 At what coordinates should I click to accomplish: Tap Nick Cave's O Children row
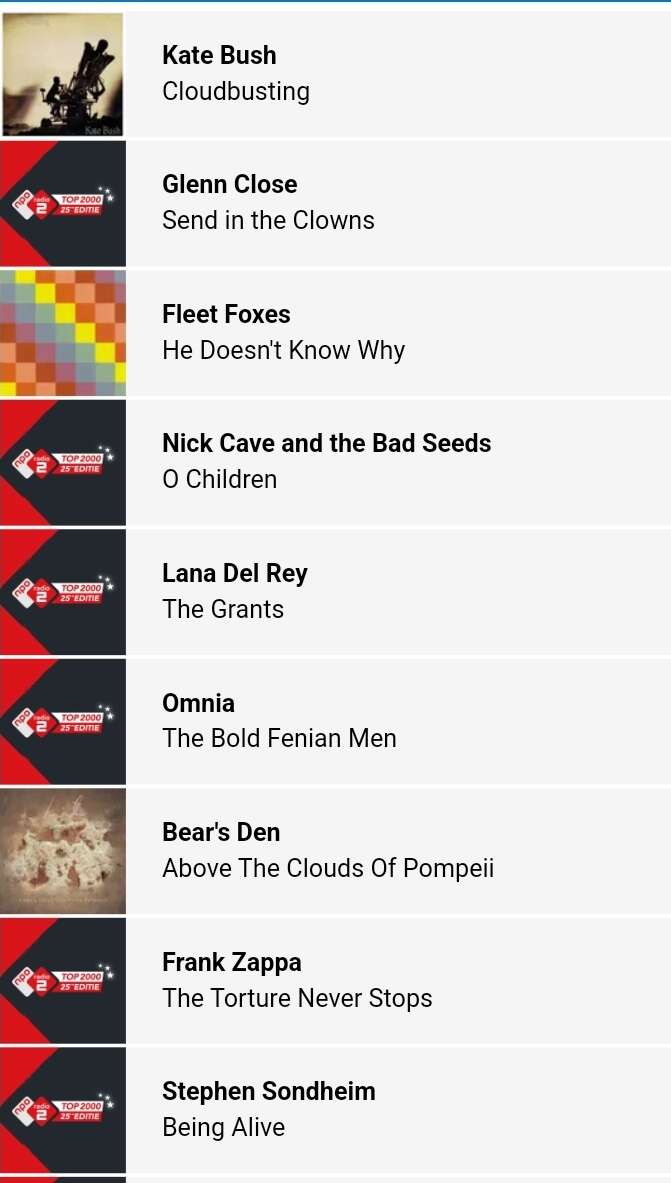pyautogui.click(x=335, y=462)
